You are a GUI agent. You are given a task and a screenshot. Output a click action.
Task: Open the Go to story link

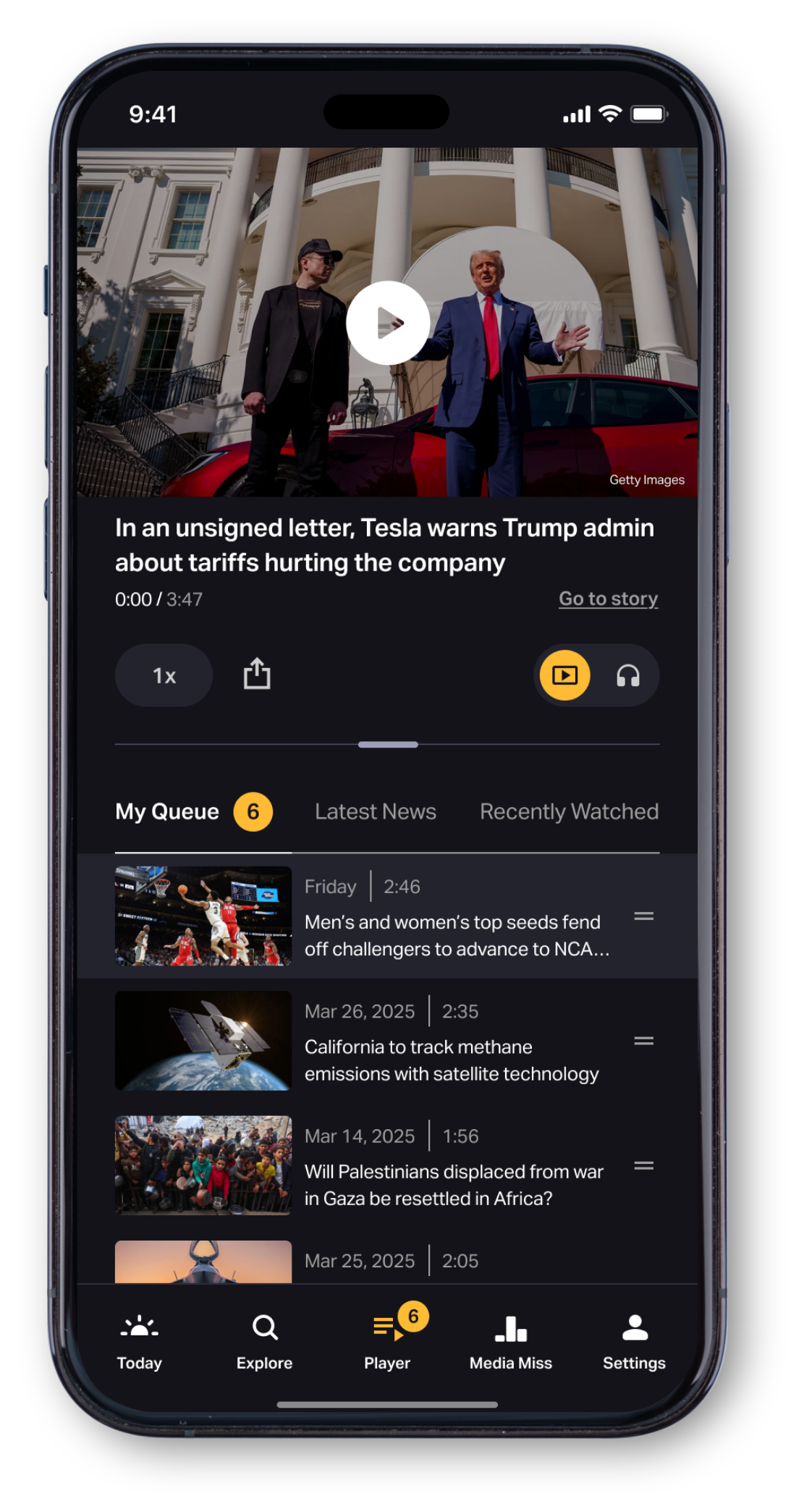coord(608,599)
